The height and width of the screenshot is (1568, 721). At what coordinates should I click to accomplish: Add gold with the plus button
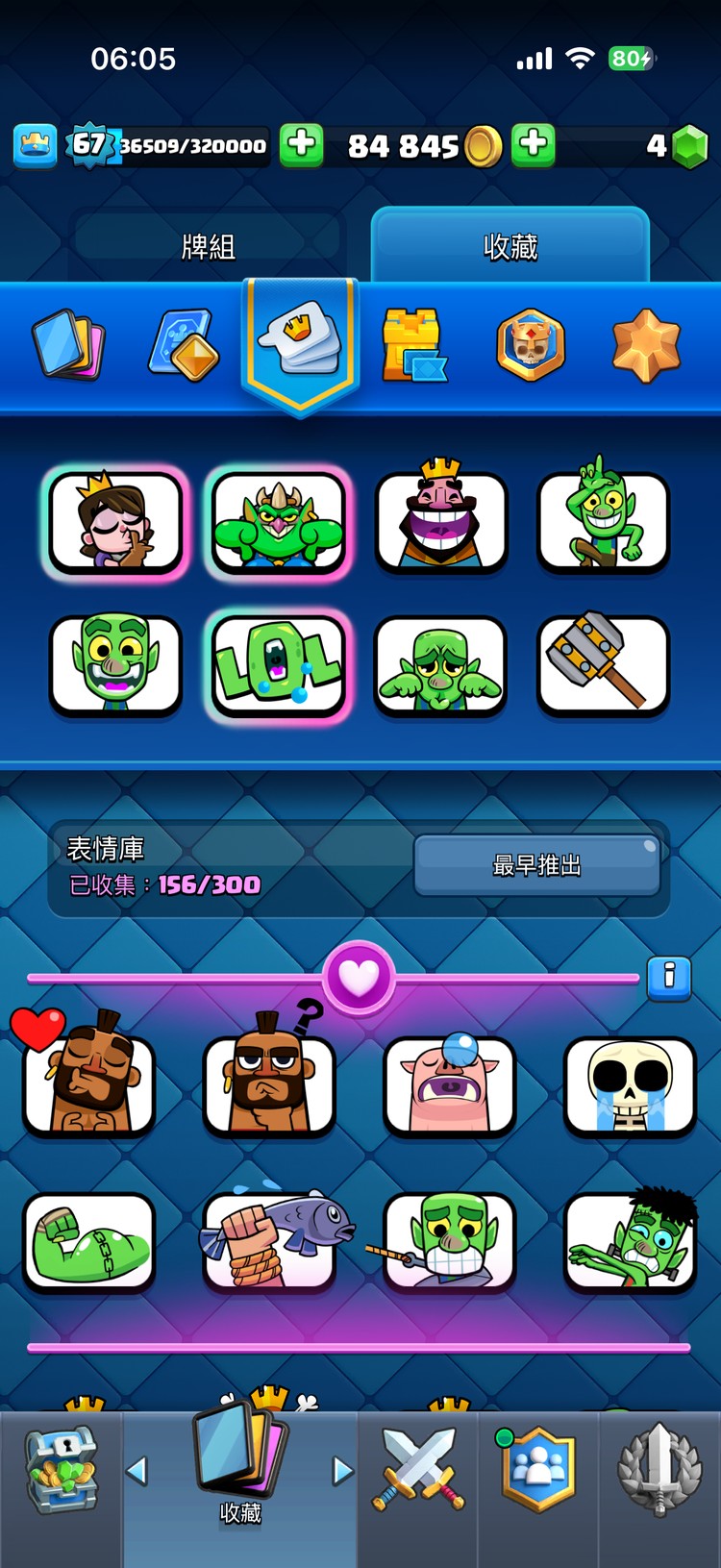[x=534, y=145]
